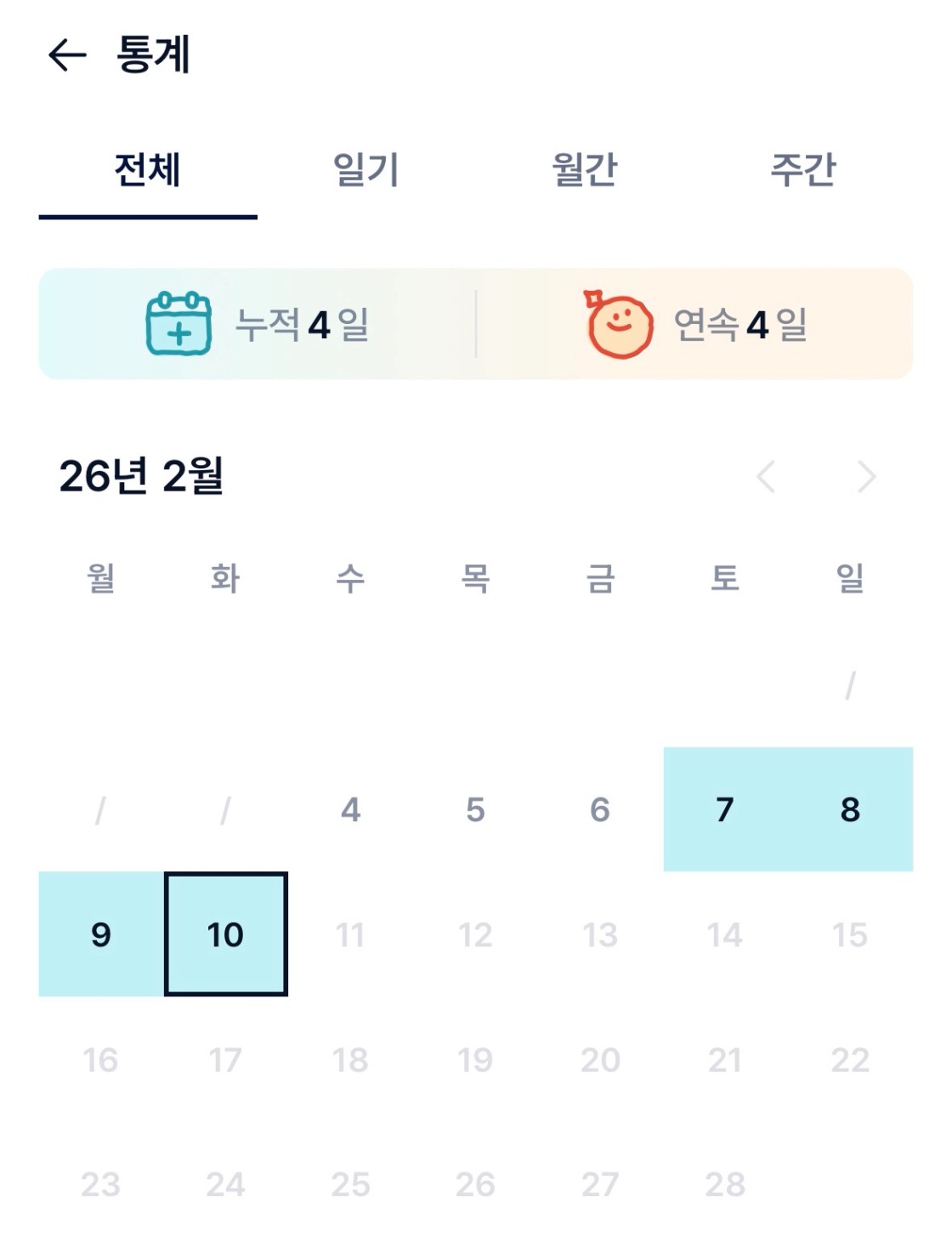The width and height of the screenshot is (952, 1260).
Task: Switch to the 월간 tab
Action: click(585, 169)
